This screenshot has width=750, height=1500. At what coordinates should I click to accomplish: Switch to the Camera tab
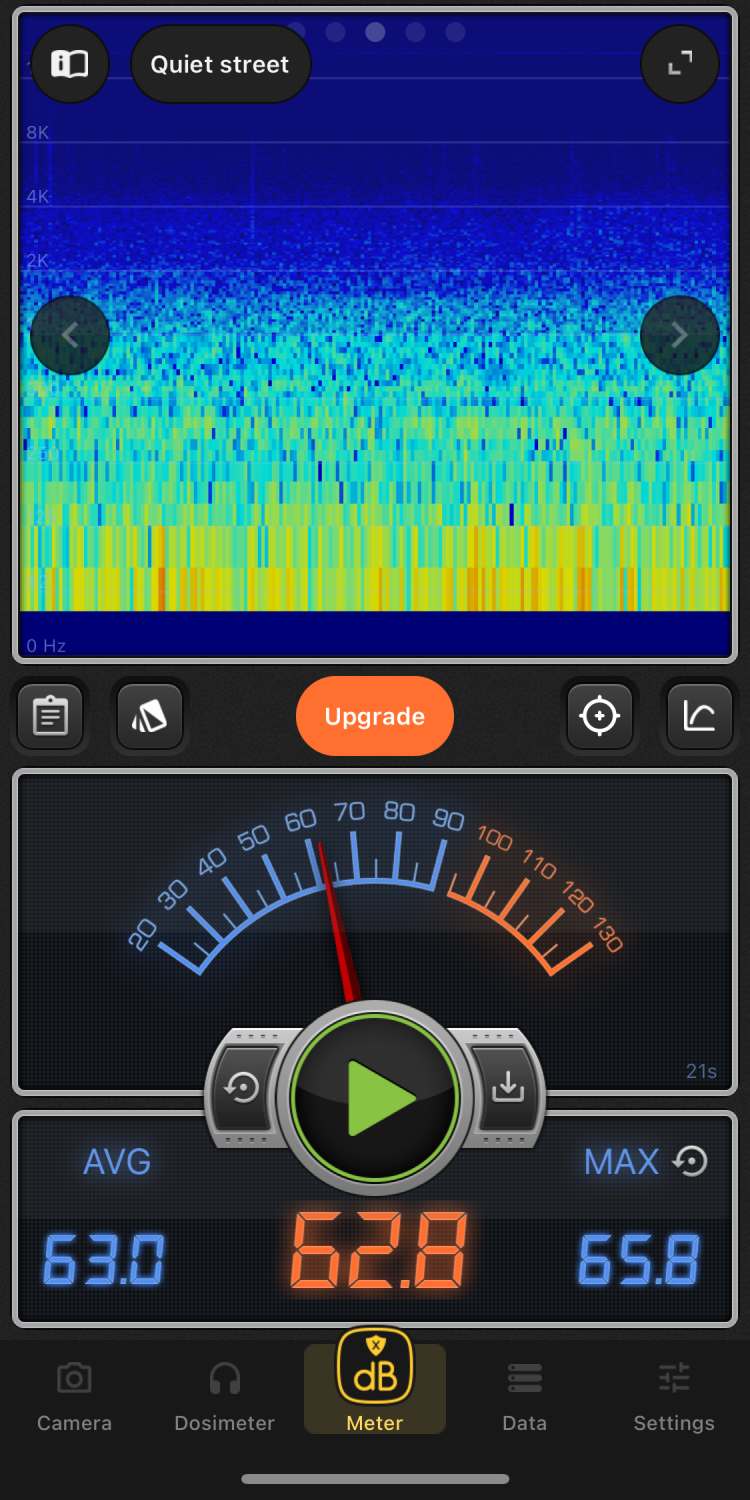point(74,1396)
